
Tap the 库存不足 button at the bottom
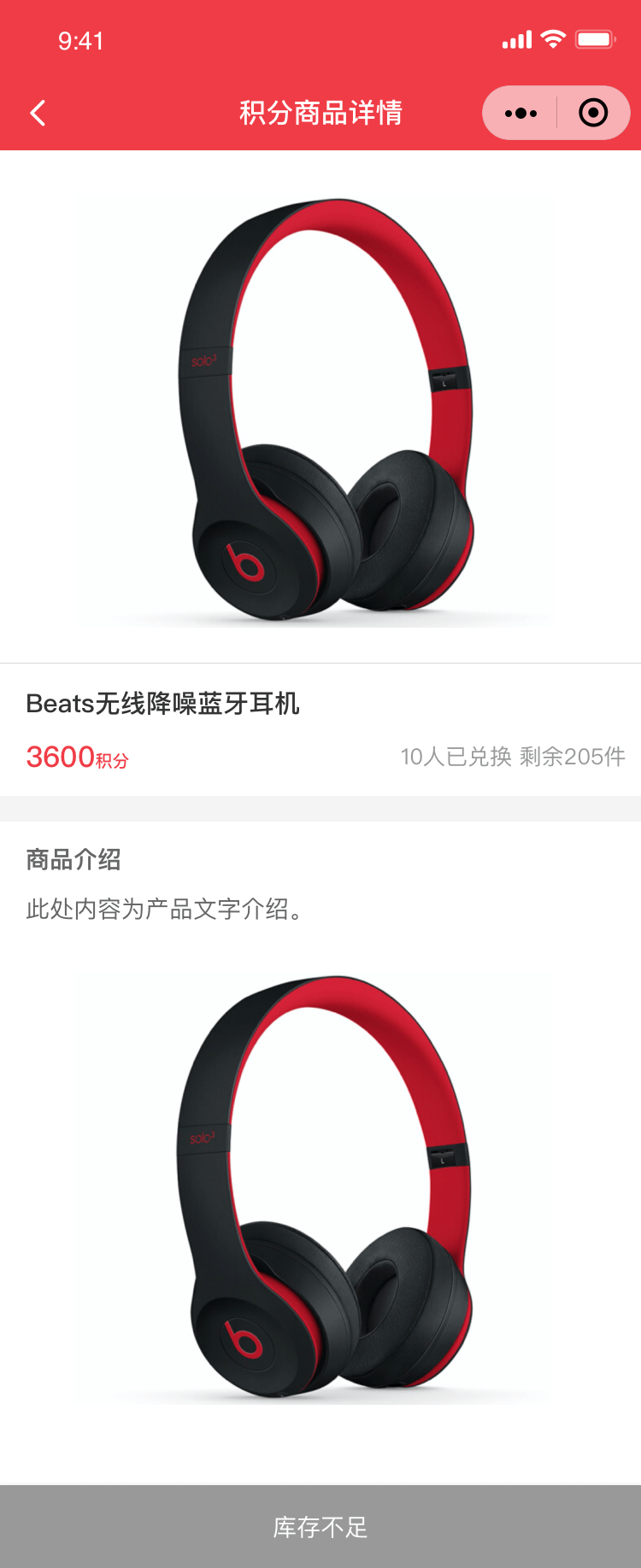click(320, 1526)
